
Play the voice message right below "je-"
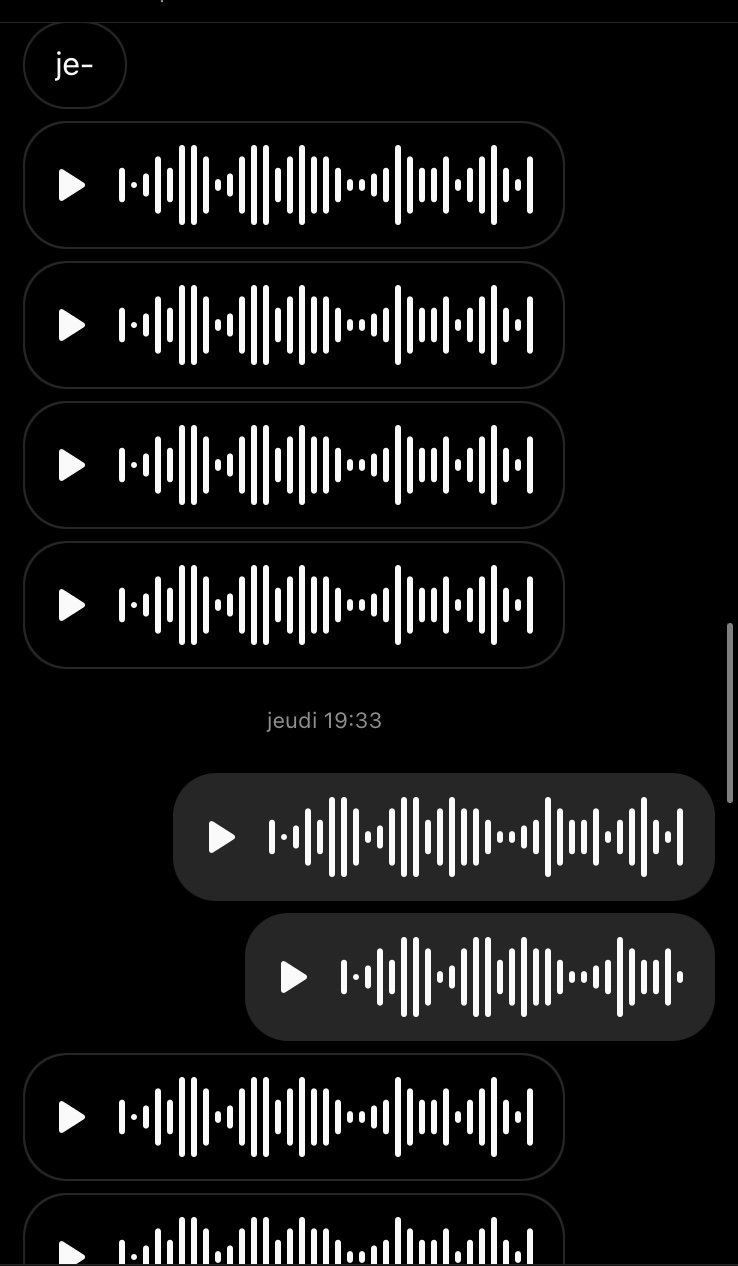[x=72, y=185]
